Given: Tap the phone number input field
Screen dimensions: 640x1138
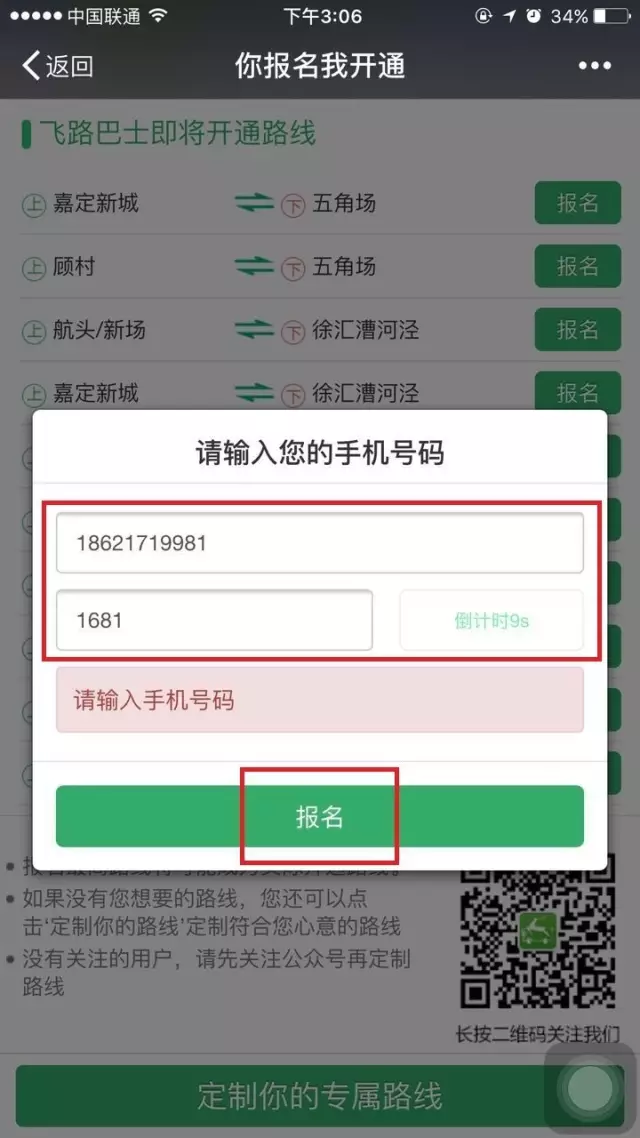Looking at the screenshot, I should coord(319,543).
